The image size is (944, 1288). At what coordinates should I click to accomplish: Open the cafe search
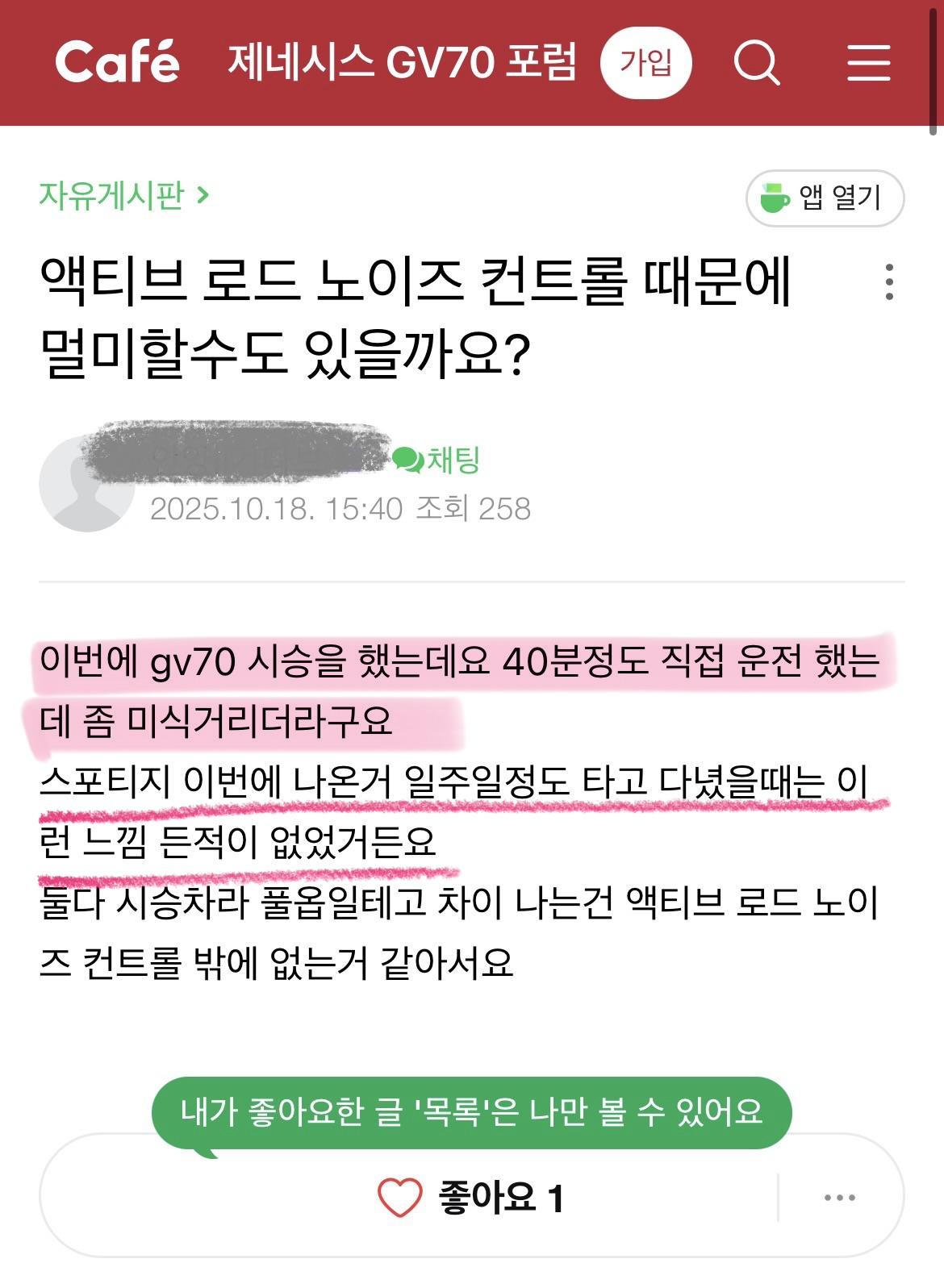pos(756,63)
